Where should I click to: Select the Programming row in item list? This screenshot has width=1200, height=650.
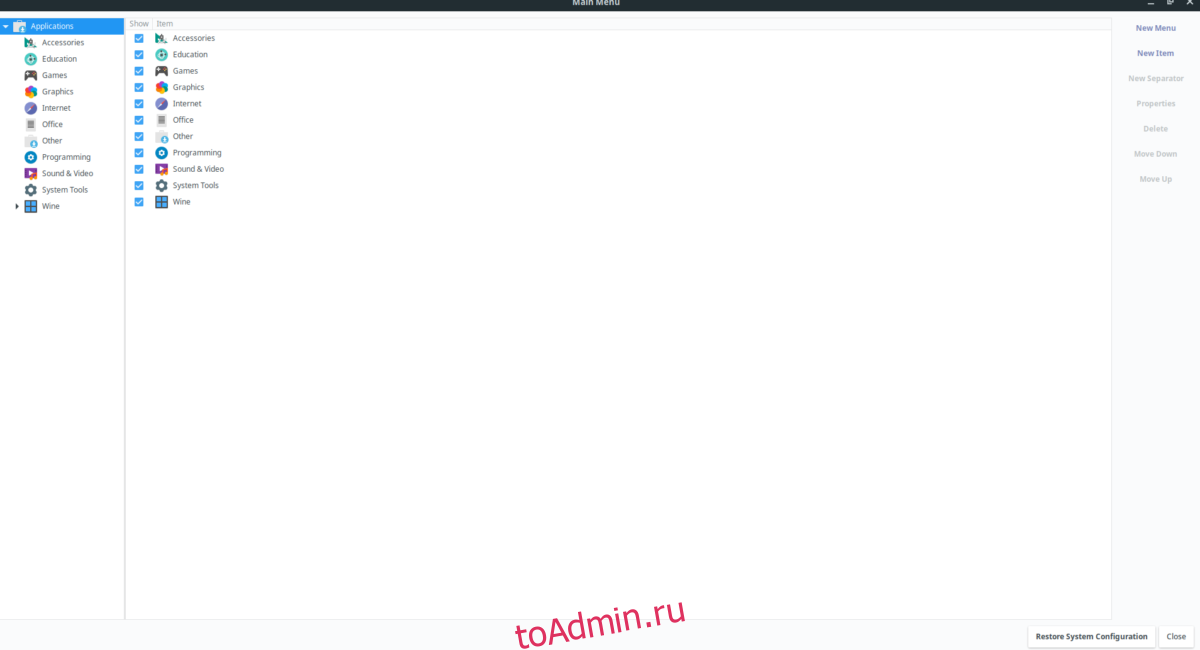(x=197, y=153)
